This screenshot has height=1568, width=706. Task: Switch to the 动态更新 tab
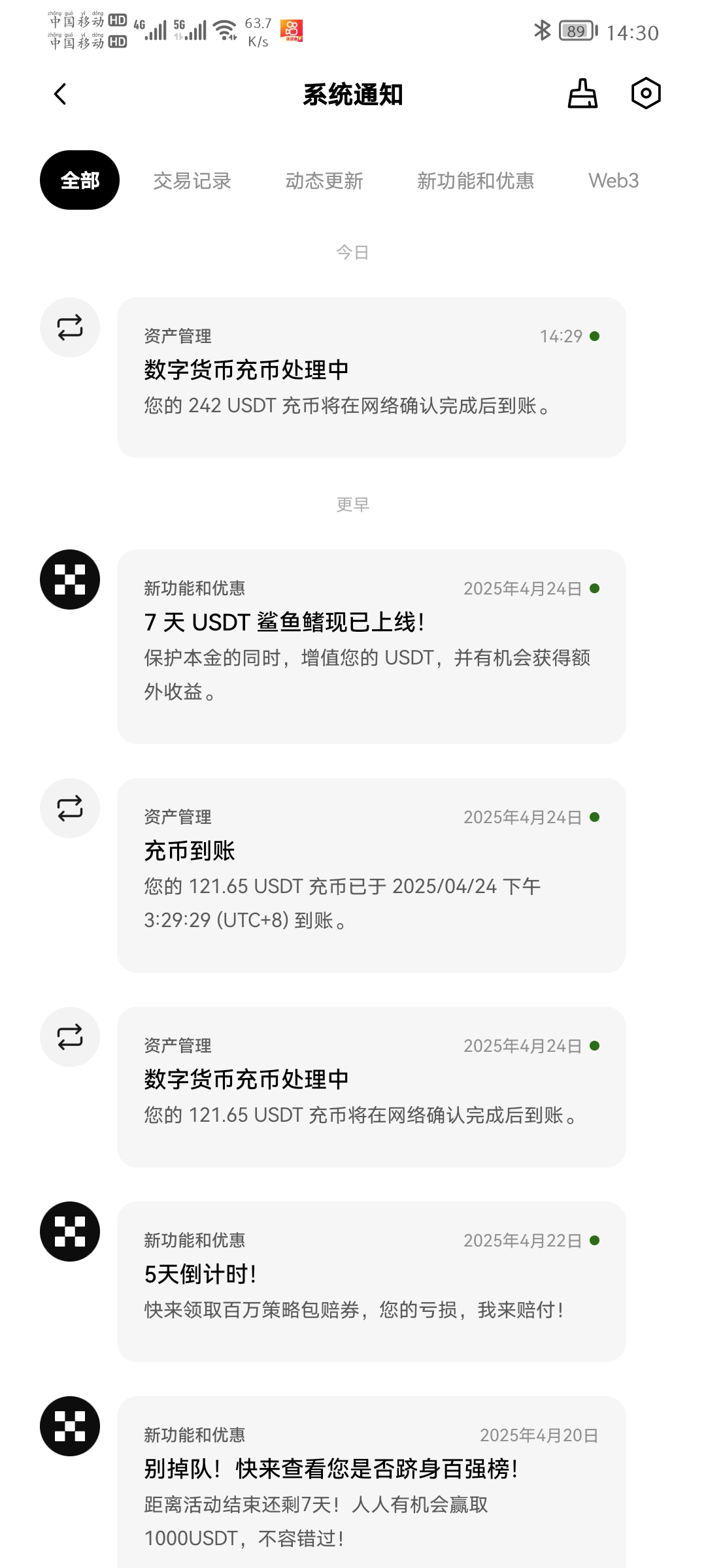coord(324,181)
